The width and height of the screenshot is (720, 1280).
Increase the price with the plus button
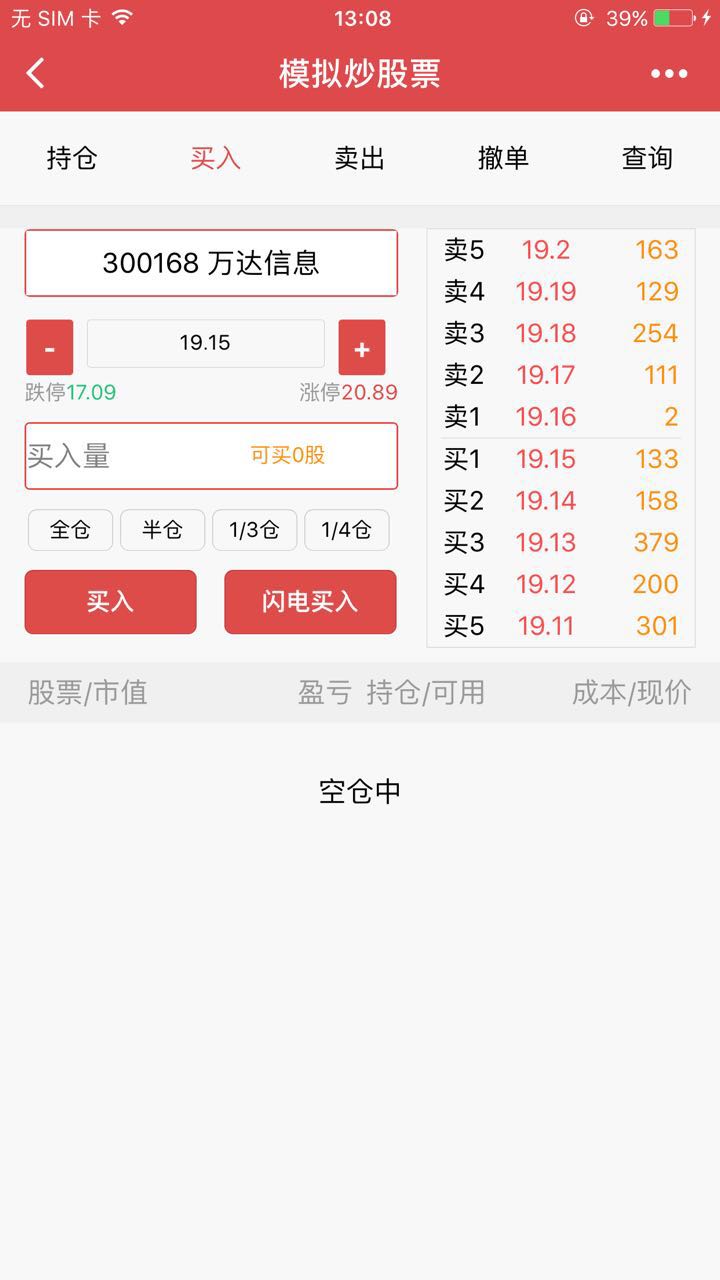(x=362, y=348)
